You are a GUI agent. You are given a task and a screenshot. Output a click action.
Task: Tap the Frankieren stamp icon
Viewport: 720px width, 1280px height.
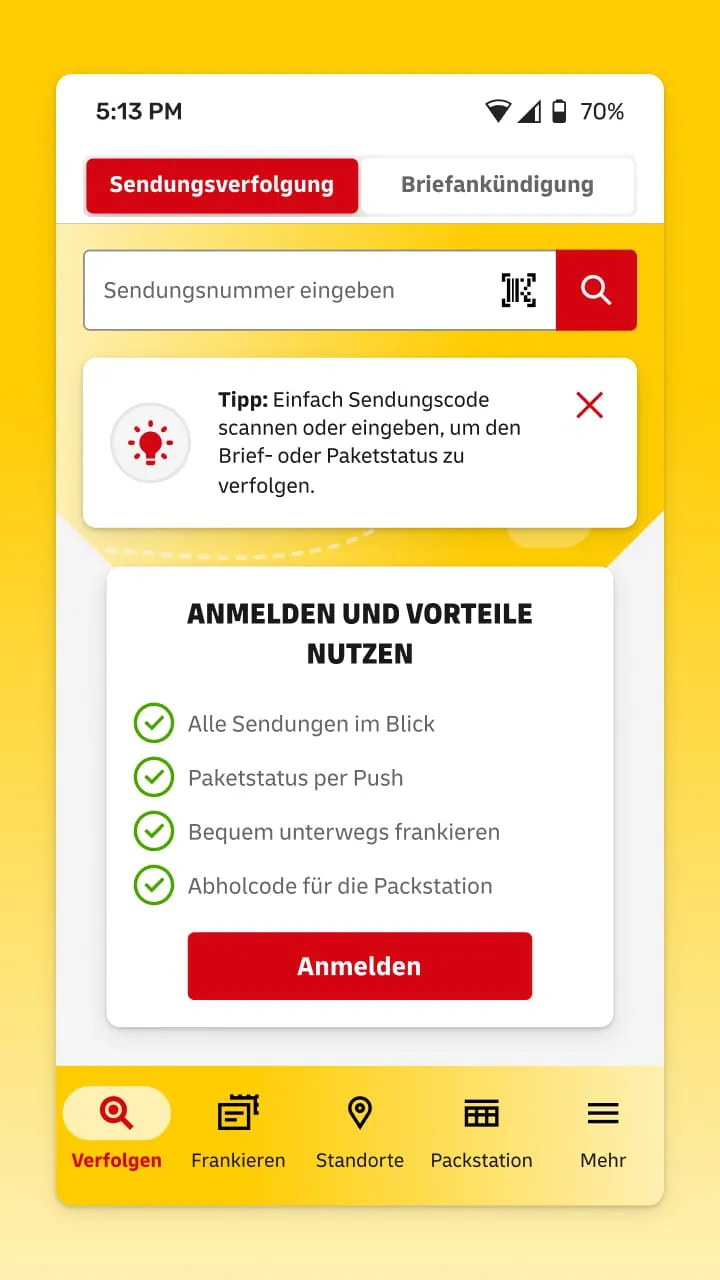238,1112
